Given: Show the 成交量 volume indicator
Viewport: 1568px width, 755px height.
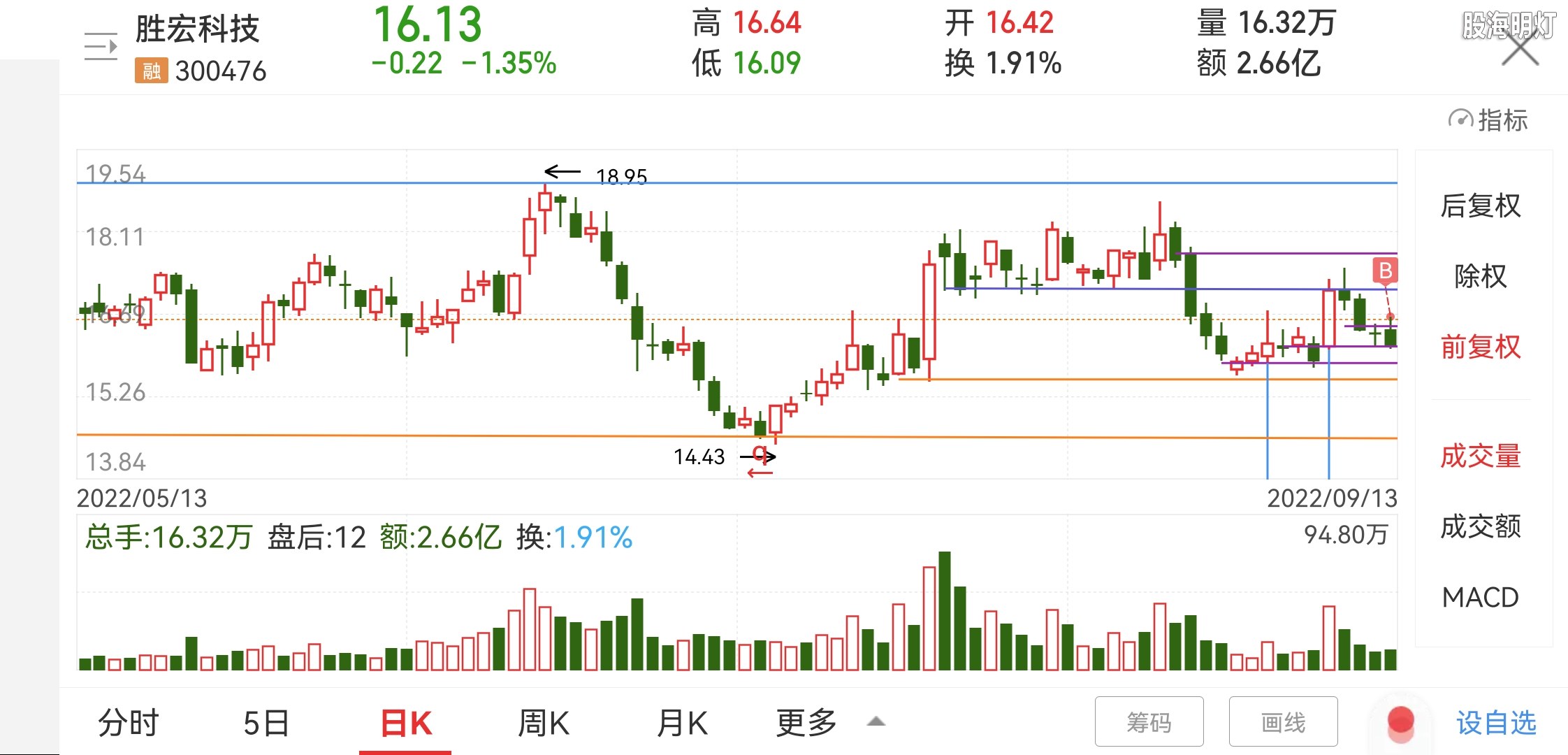Looking at the screenshot, I should 1481,456.
